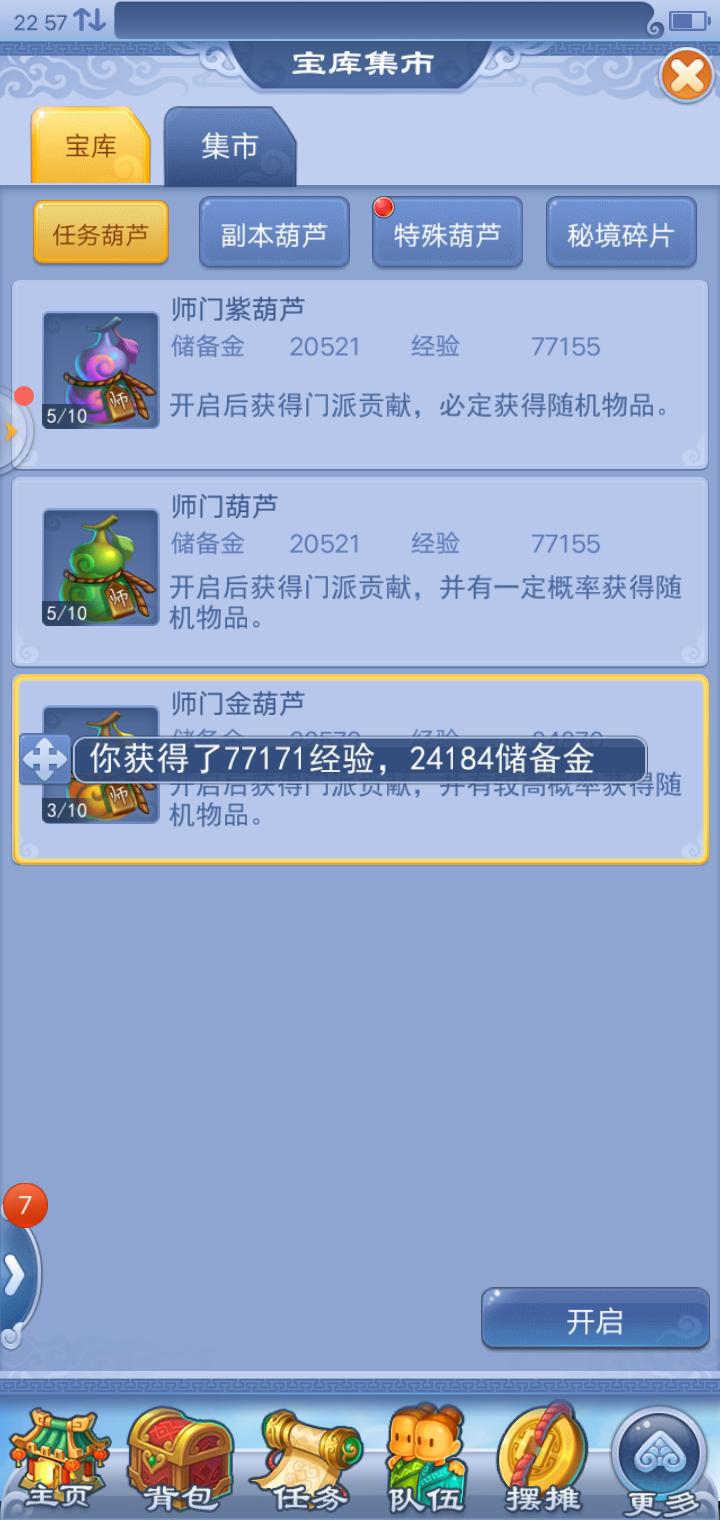The height and width of the screenshot is (1520, 720).
Task: Open the 摆摊 stall market
Action: (x=542, y=1460)
